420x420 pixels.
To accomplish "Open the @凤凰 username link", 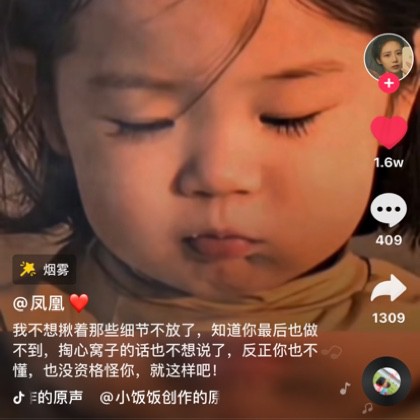I will pyautogui.click(x=39, y=303).
